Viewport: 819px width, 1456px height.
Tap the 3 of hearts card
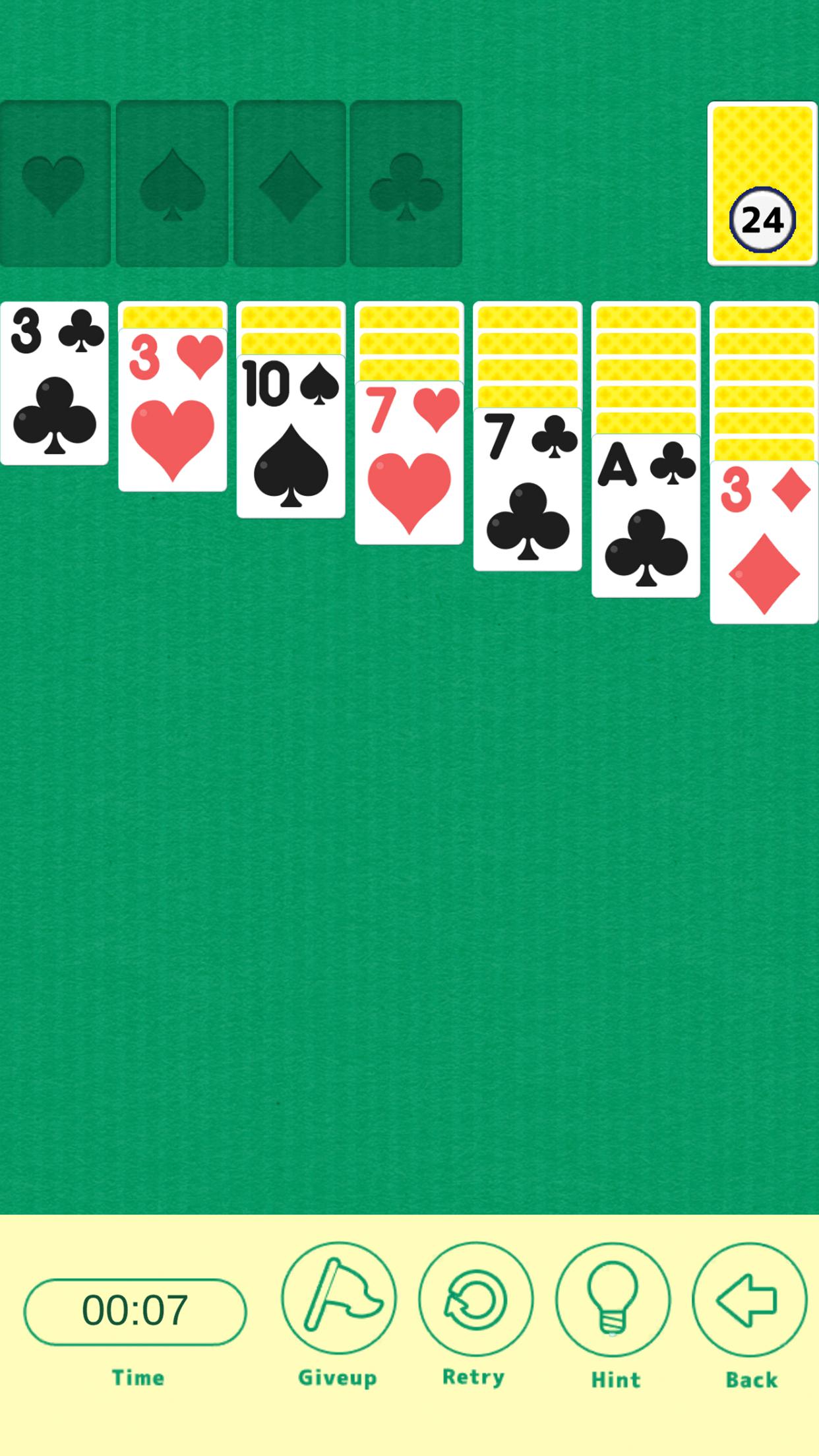(172, 410)
